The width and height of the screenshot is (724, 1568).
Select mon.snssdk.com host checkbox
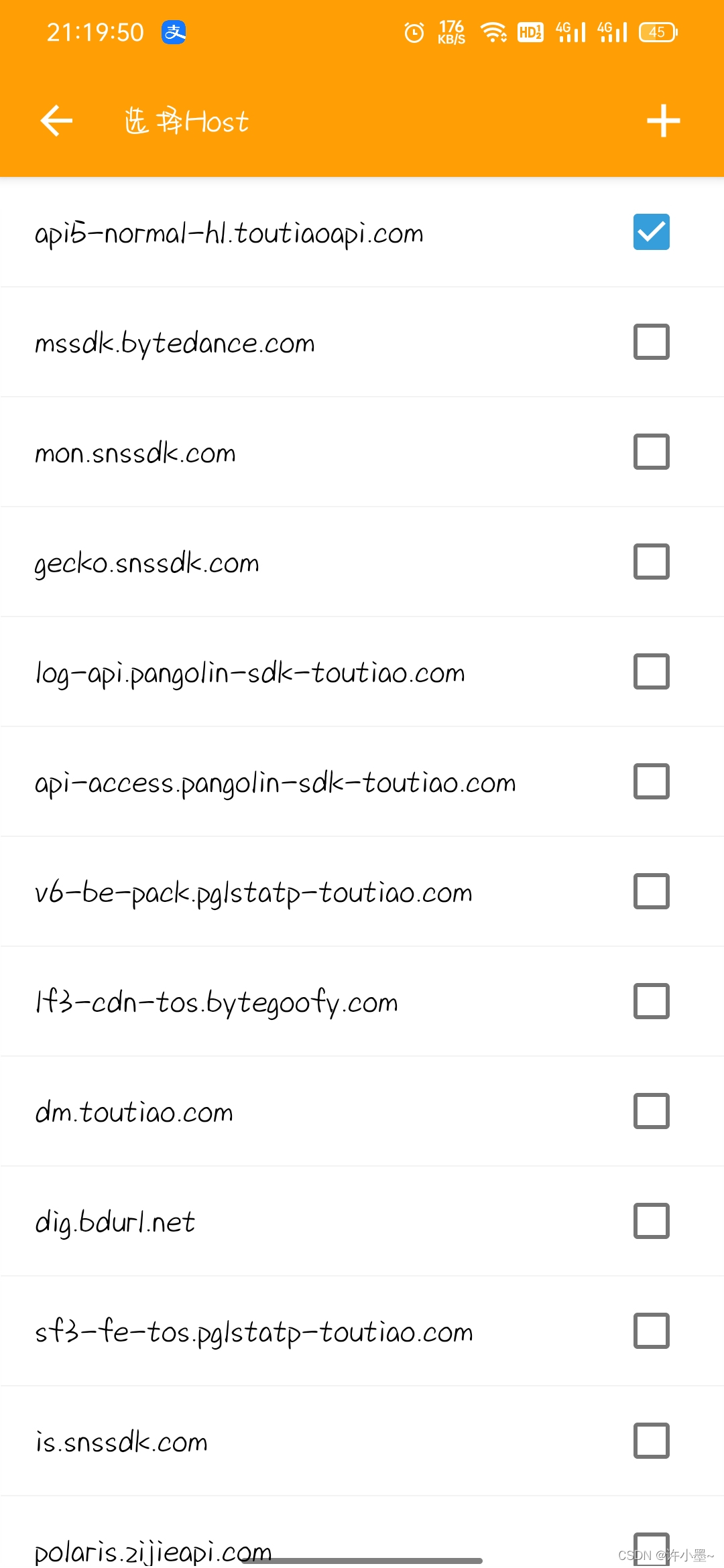651,452
